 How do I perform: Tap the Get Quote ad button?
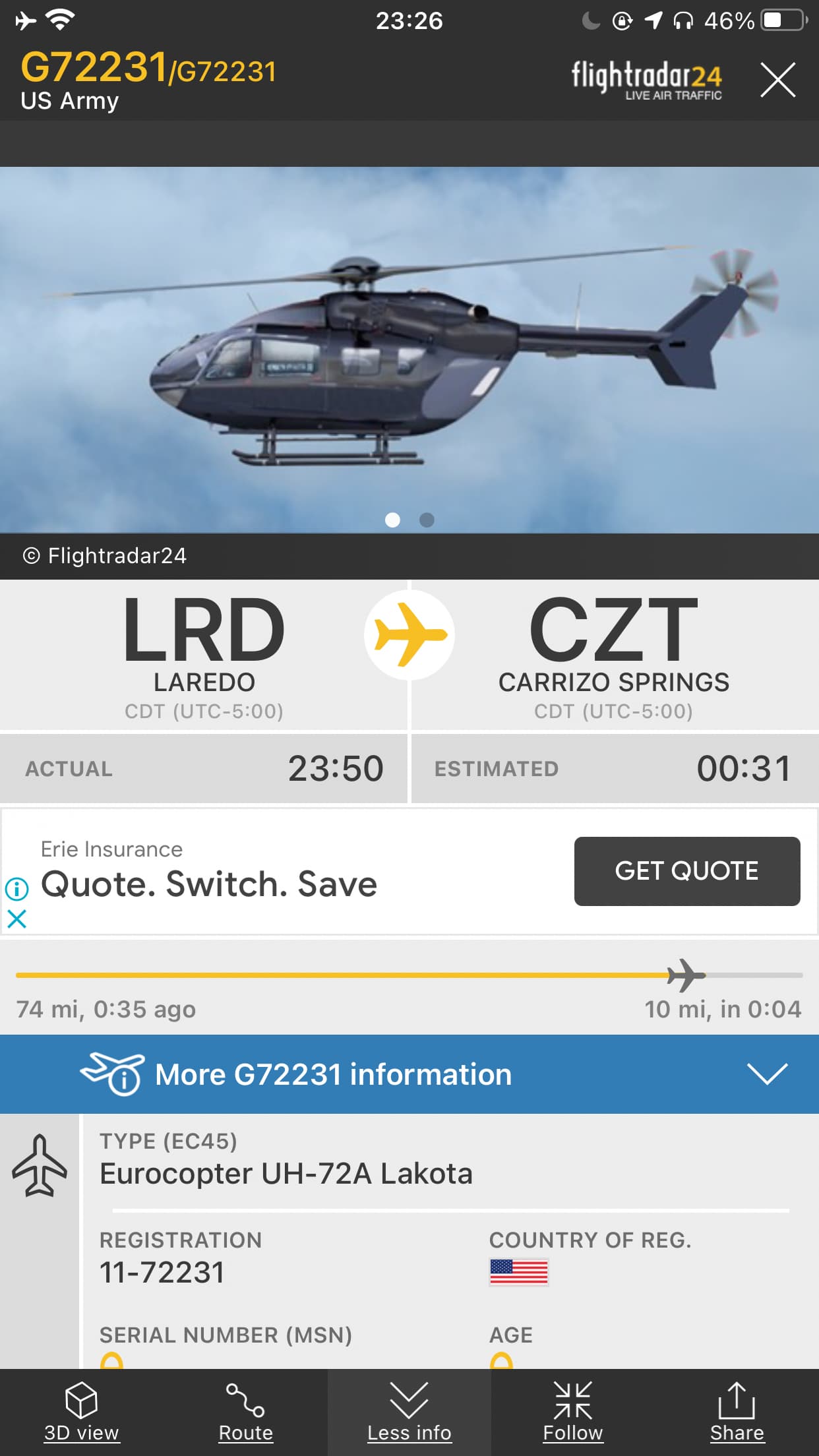click(x=686, y=871)
